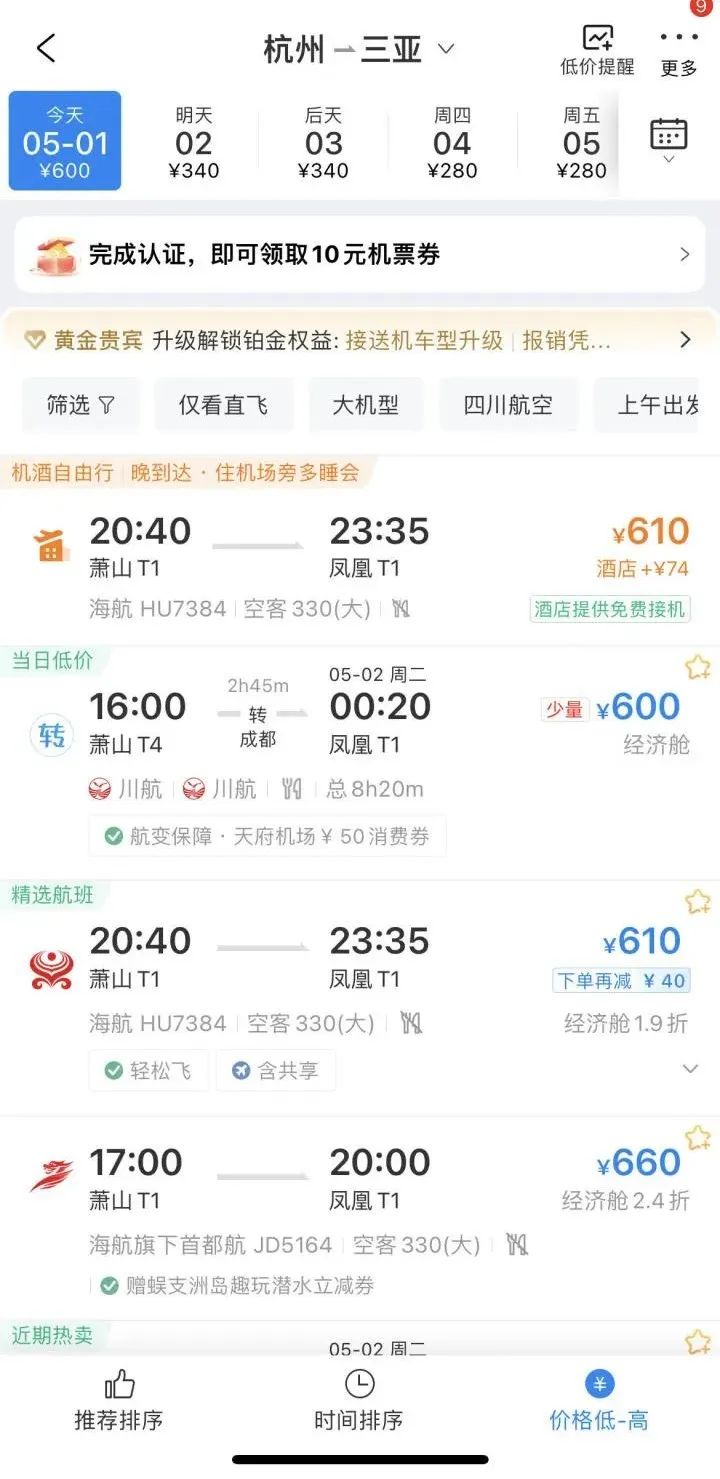Apply the 仅看直飞 filter chip
The image size is (720, 1479).
[224, 405]
